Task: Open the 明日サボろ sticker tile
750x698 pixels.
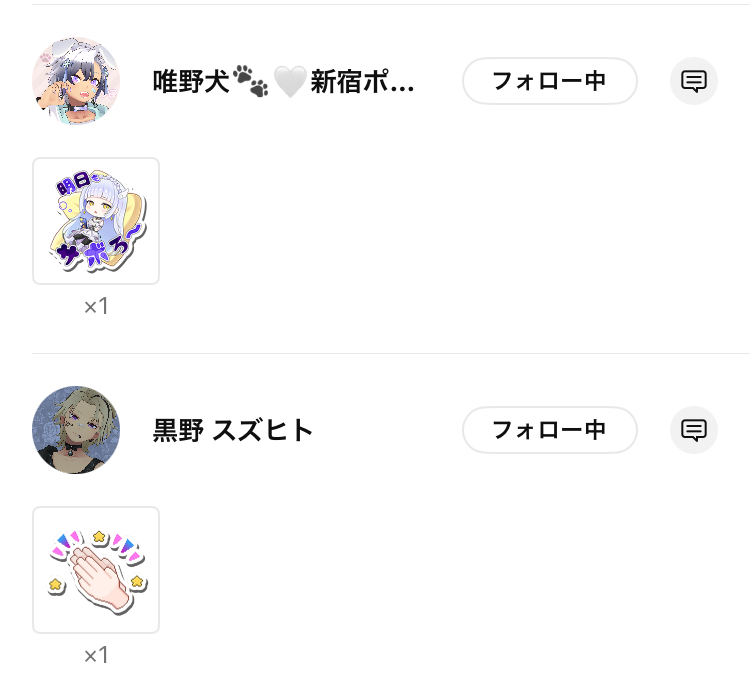Action: 96,221
